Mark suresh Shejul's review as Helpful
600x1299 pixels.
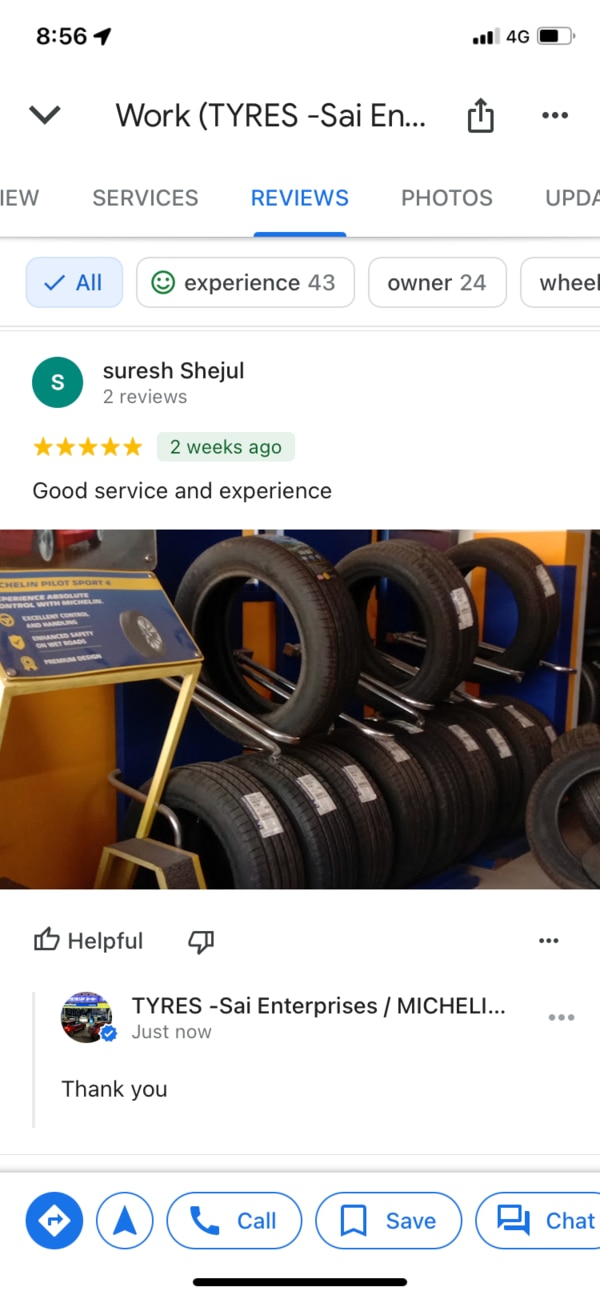pyautogui.click(x=88, y=941)
